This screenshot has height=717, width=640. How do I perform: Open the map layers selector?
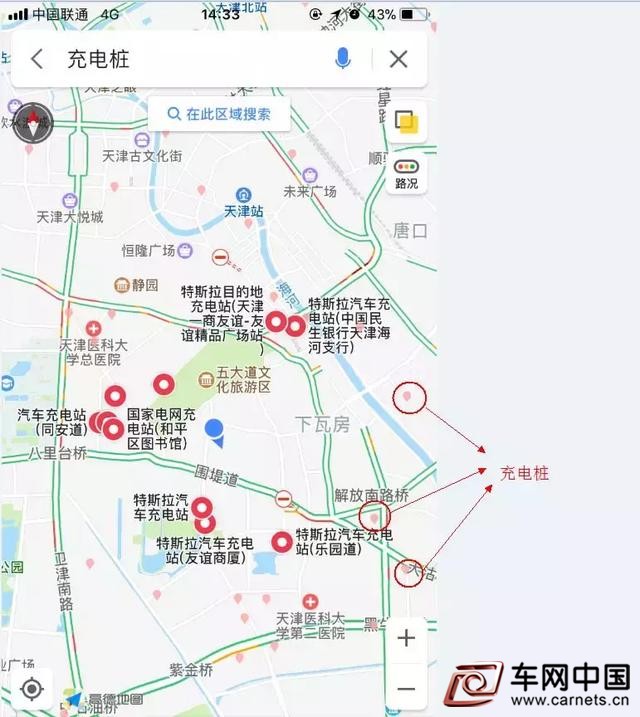tap(406, 122)
